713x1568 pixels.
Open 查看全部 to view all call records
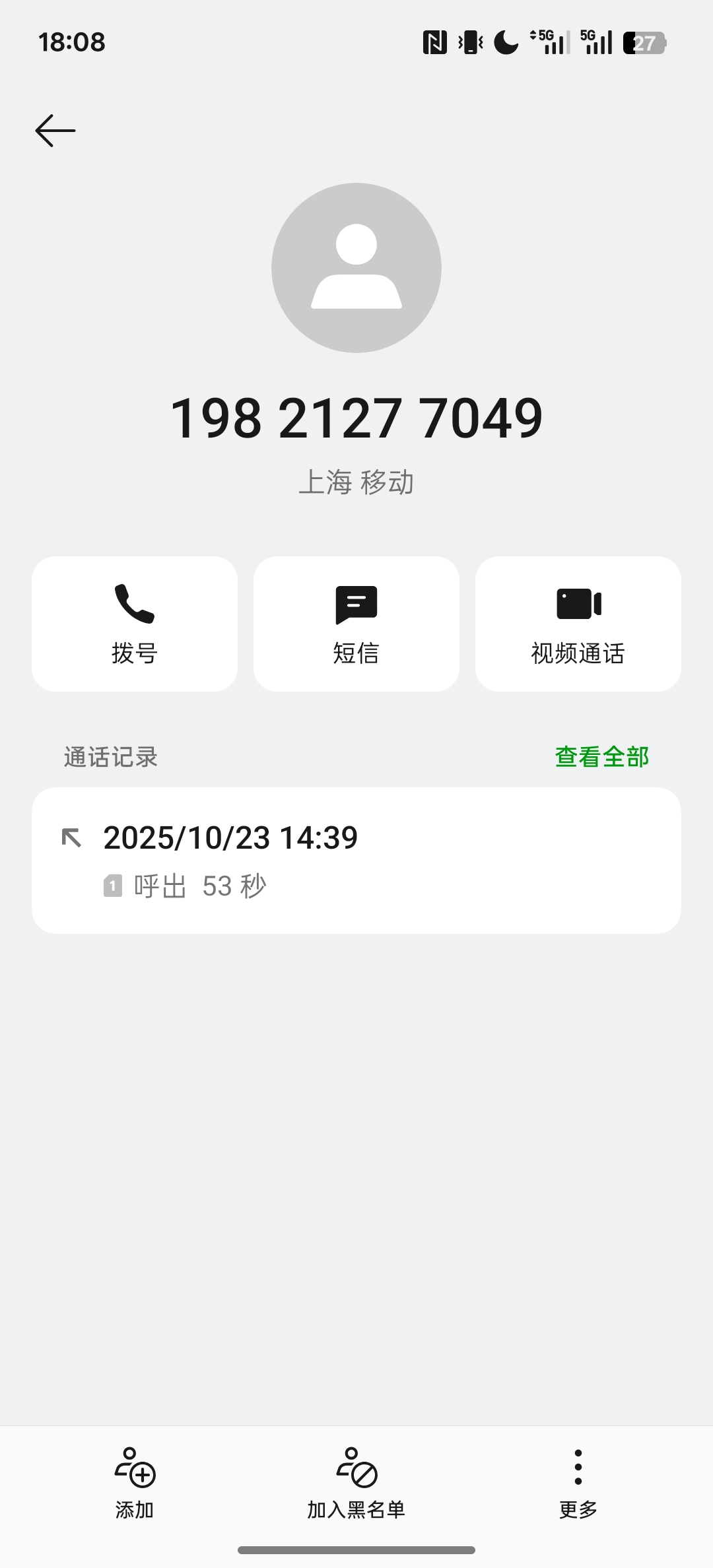click(601, 757)
